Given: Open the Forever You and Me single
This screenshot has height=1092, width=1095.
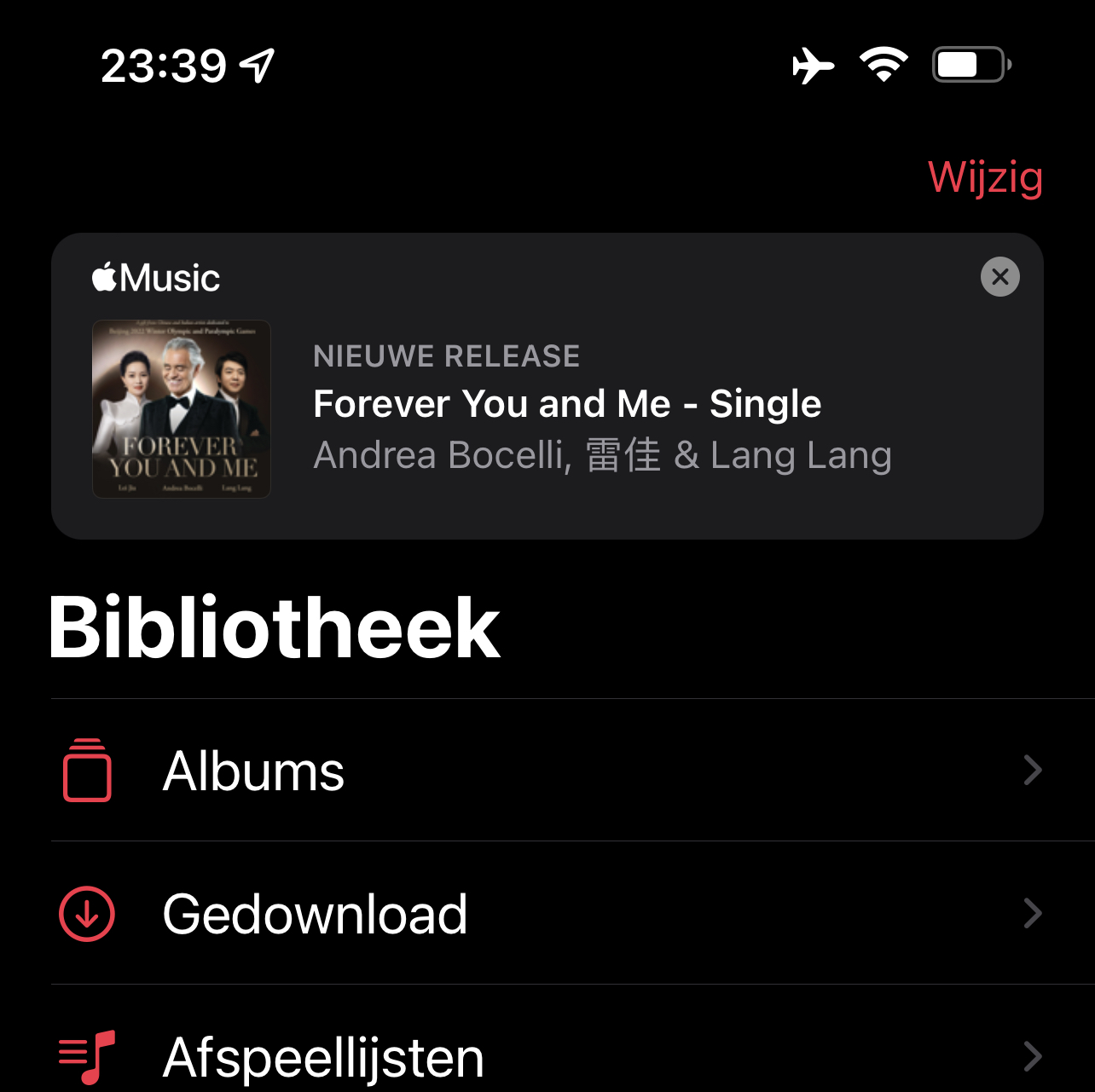Looking at the screenshot, I should [x=566, y=404].
